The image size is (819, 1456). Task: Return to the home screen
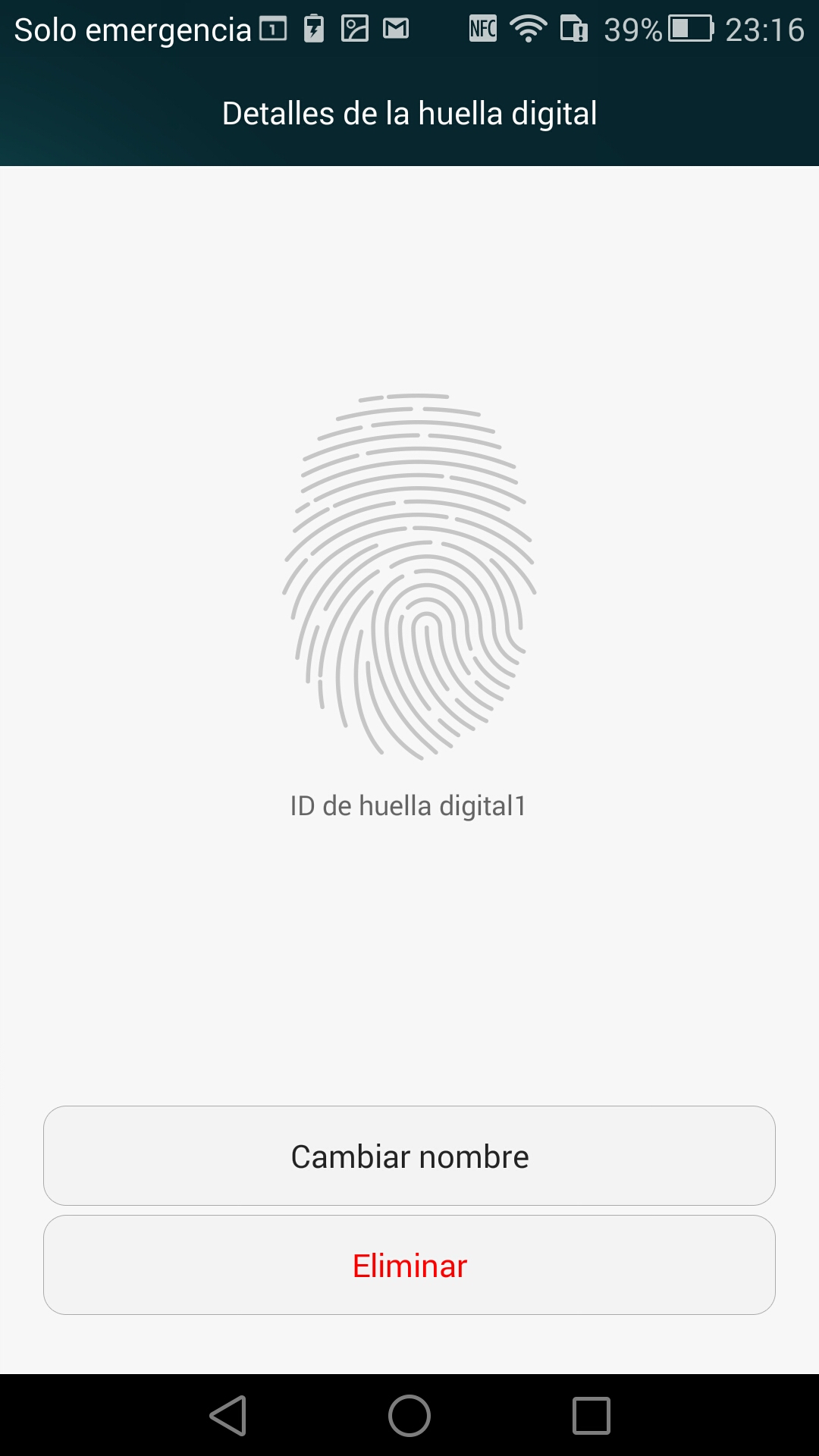tap(409, 1416)
